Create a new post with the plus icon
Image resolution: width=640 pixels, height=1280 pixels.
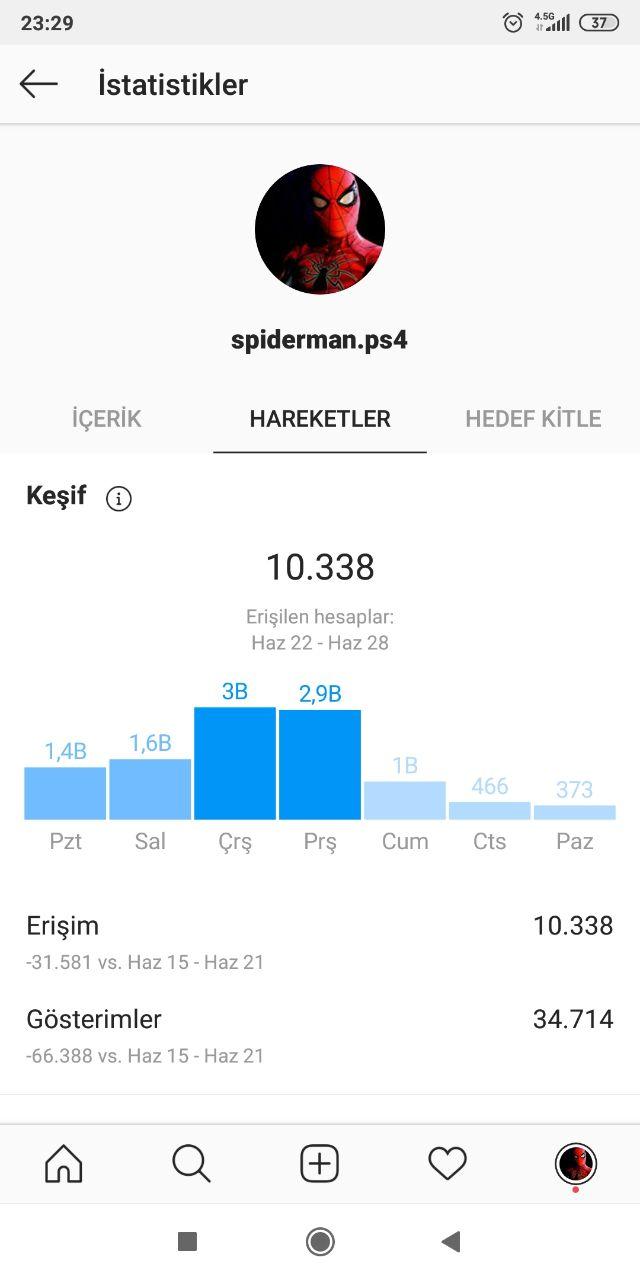tap(320, 1164)
